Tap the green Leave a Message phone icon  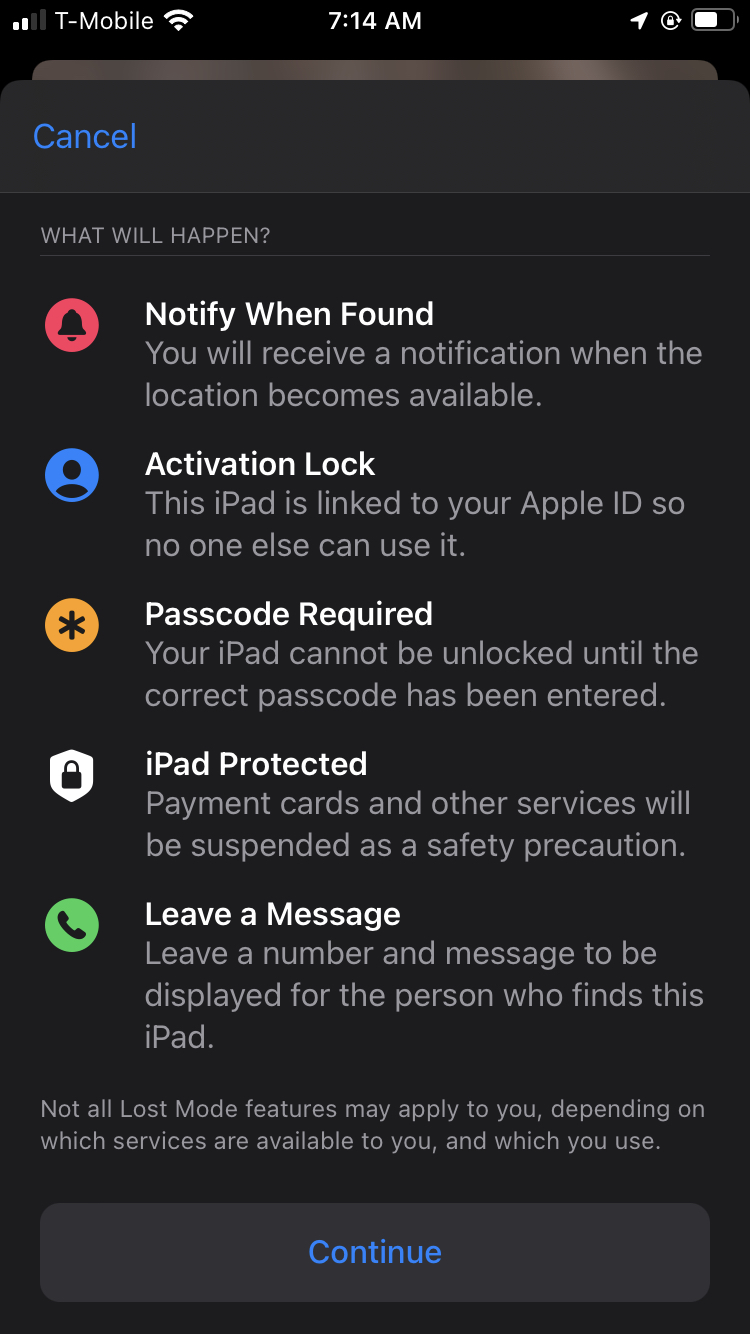point(71,925)
